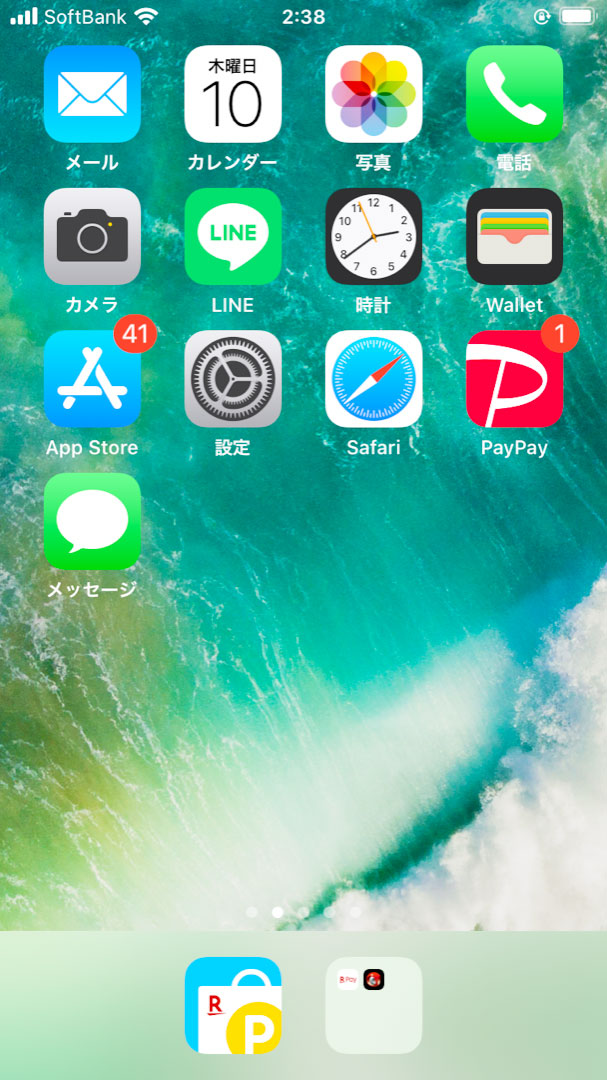
Task: Open the PayPay app
Action: [x=514, y=379]
